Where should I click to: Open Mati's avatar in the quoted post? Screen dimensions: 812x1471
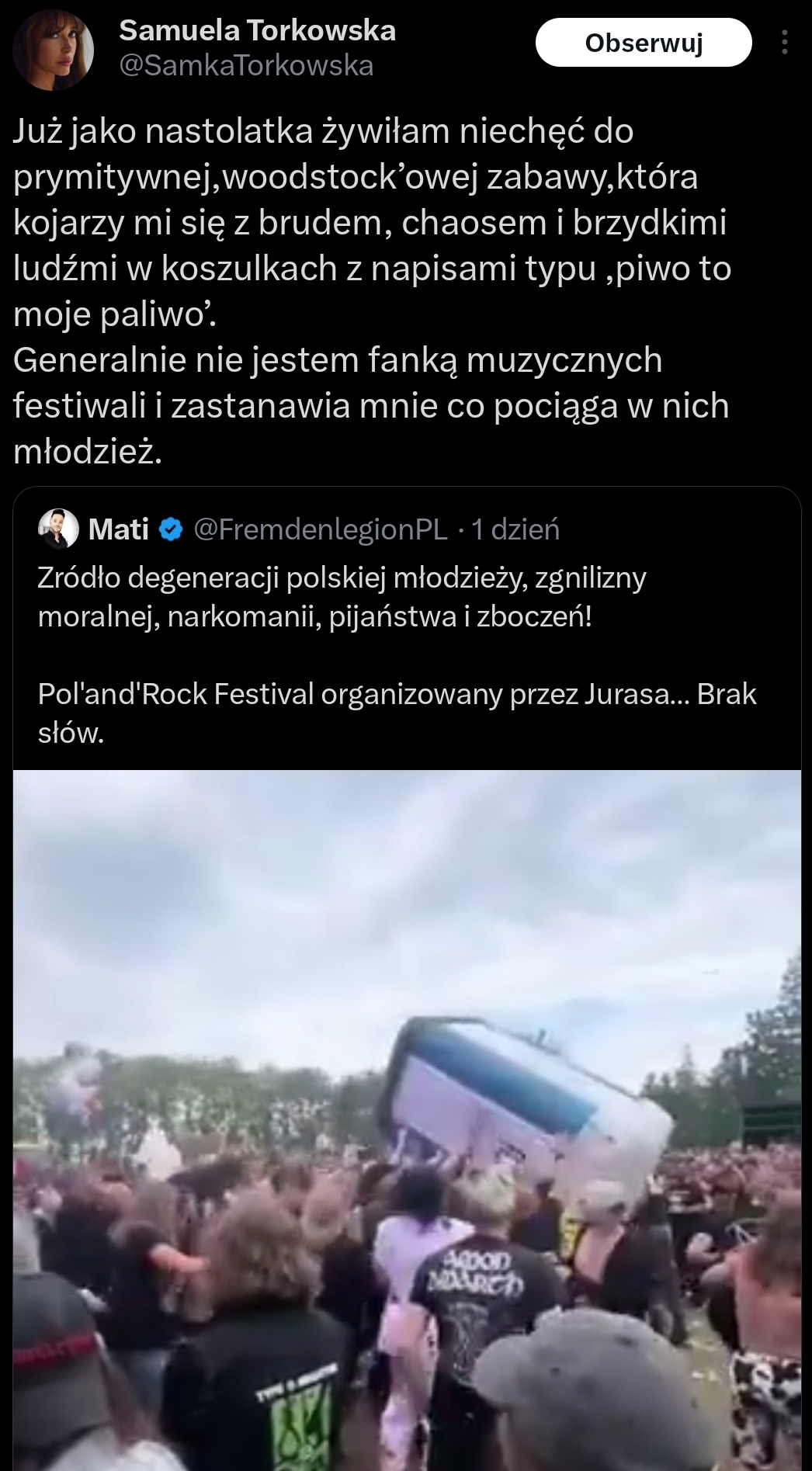(58, 529)
